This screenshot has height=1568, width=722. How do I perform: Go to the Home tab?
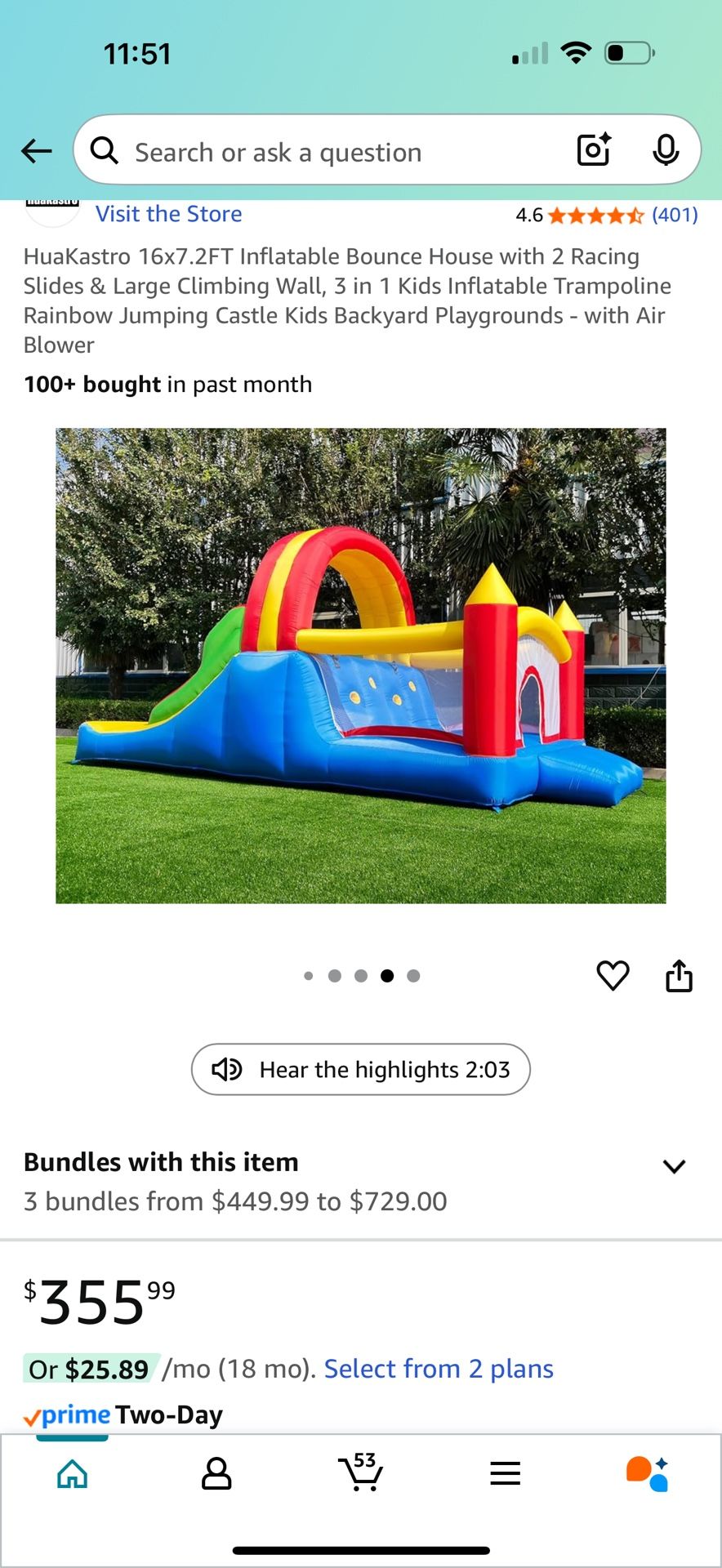[x=73, y=1473]
